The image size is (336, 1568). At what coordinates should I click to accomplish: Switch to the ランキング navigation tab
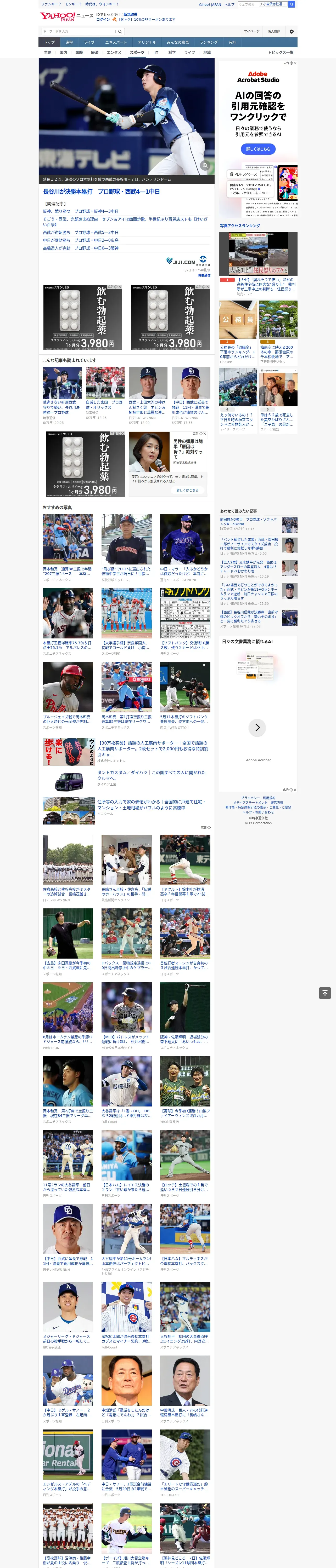[209, 42]
